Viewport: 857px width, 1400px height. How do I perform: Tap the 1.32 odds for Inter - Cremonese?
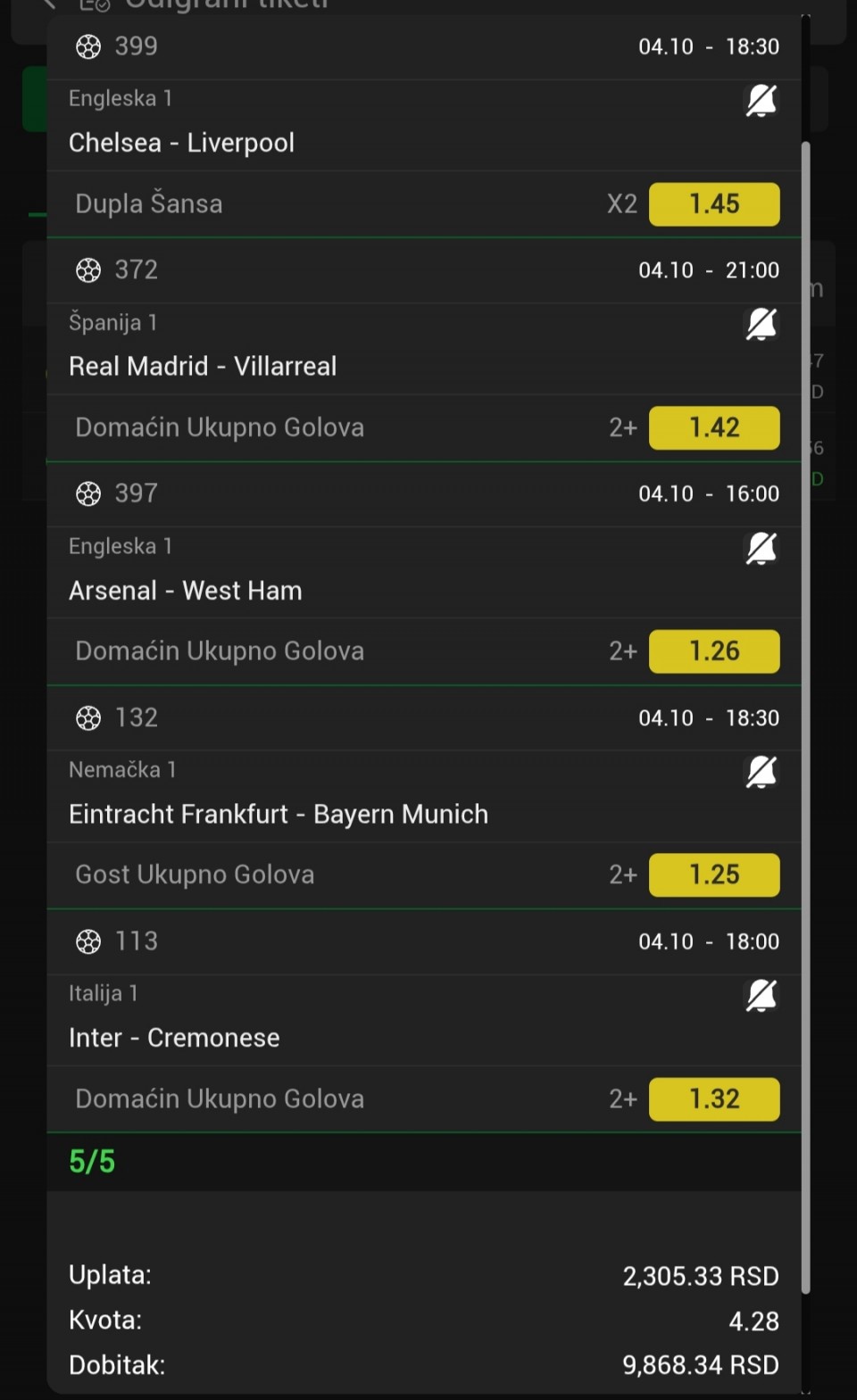714,1099
